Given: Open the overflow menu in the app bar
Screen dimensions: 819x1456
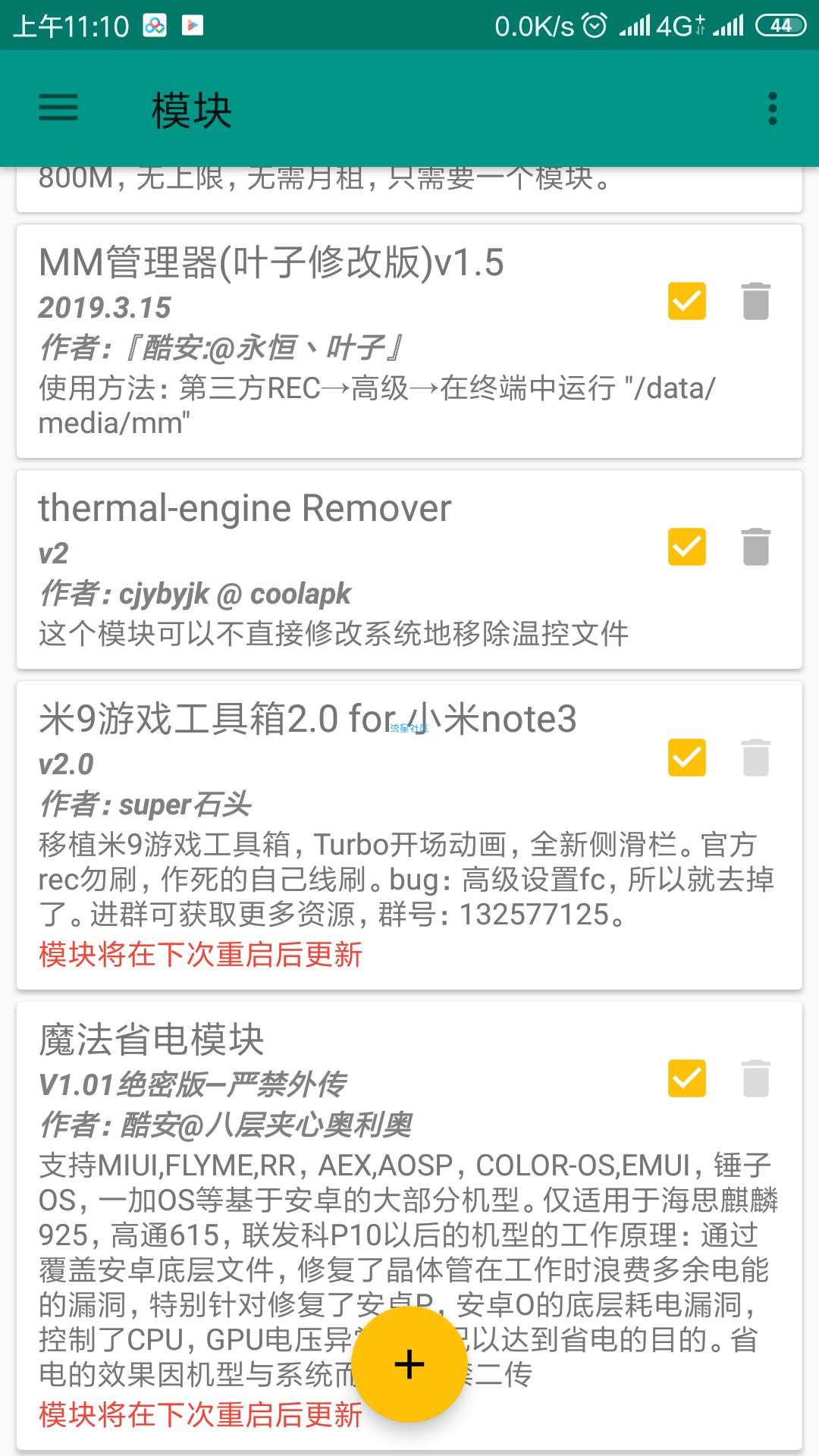Looking at the screenshot, I should tap(773, 108).
